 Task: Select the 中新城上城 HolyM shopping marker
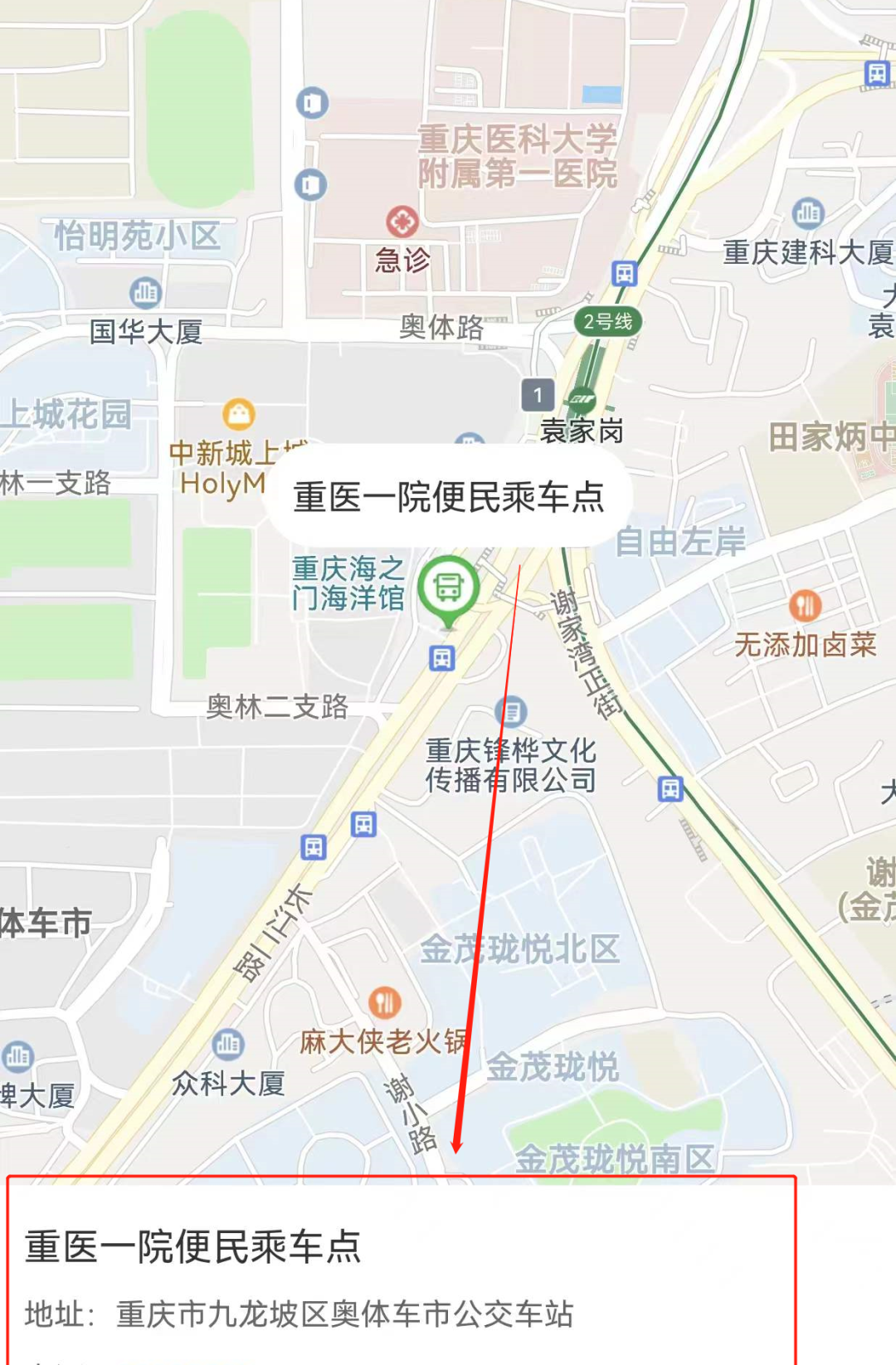[239, 413]
